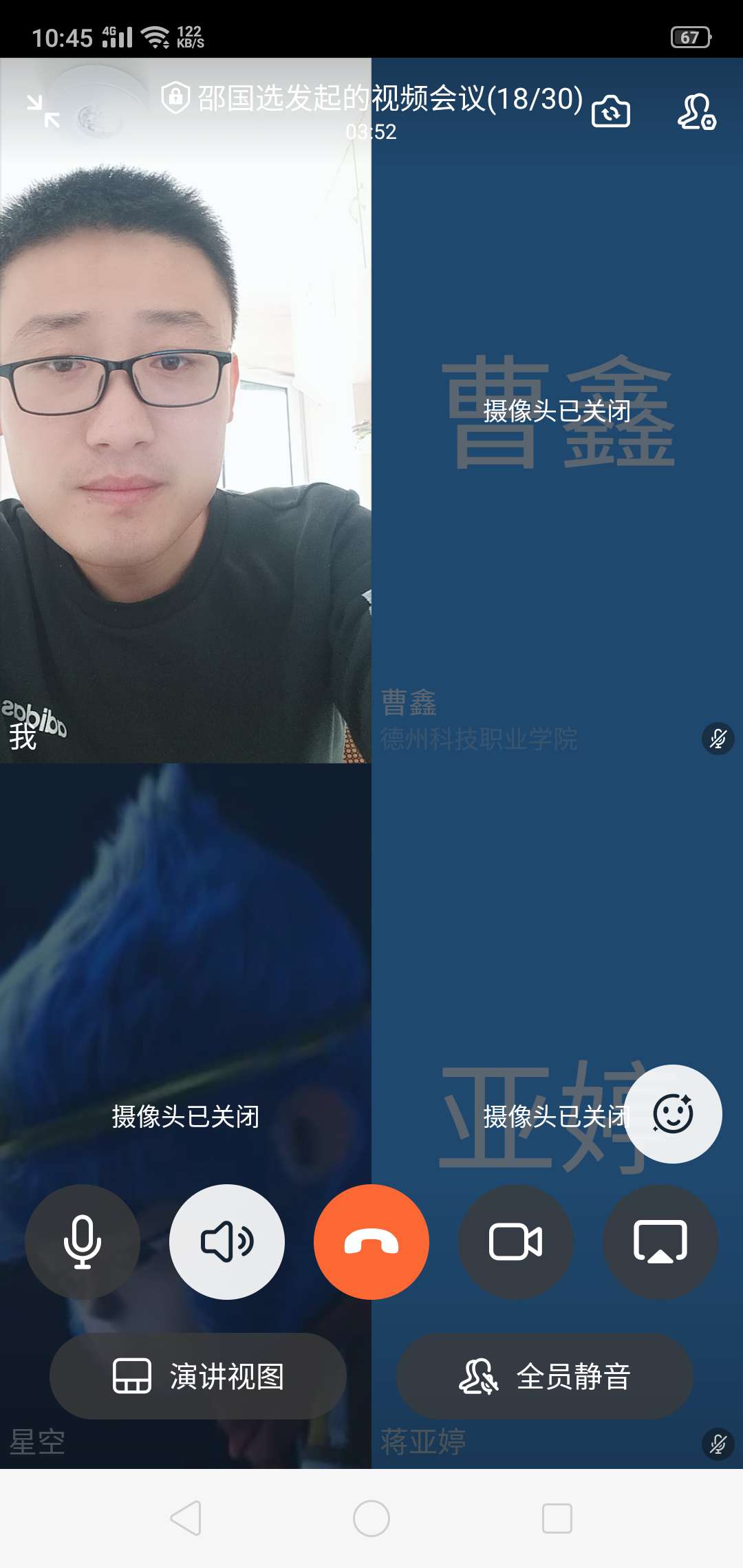Screen dimensions: 743x1568
Task: Go back with system navigation
Action: [186, 1518]
